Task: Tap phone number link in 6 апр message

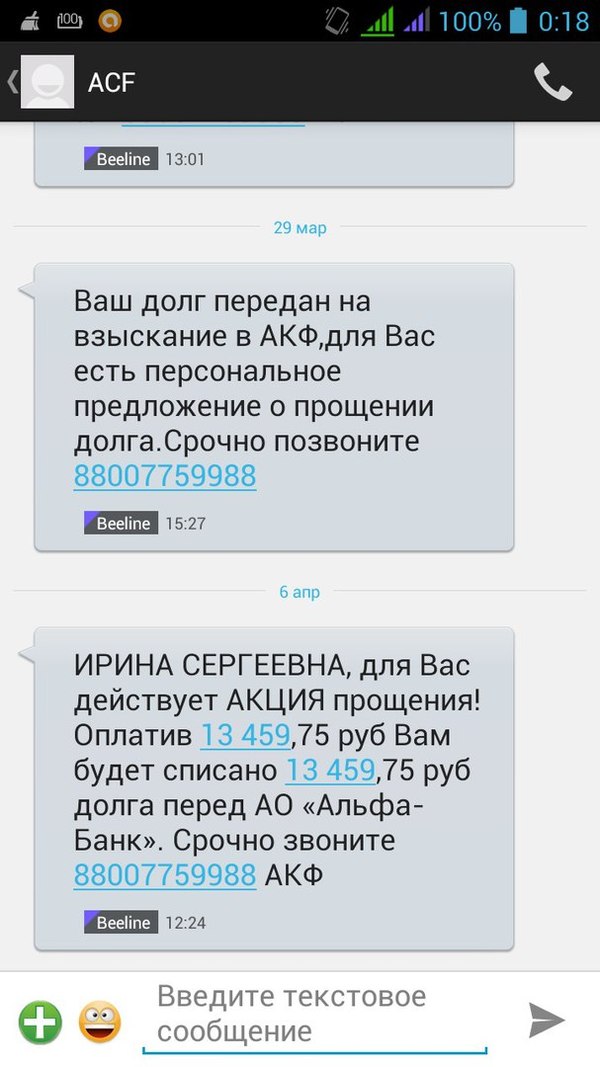Action: coord(165,875)
